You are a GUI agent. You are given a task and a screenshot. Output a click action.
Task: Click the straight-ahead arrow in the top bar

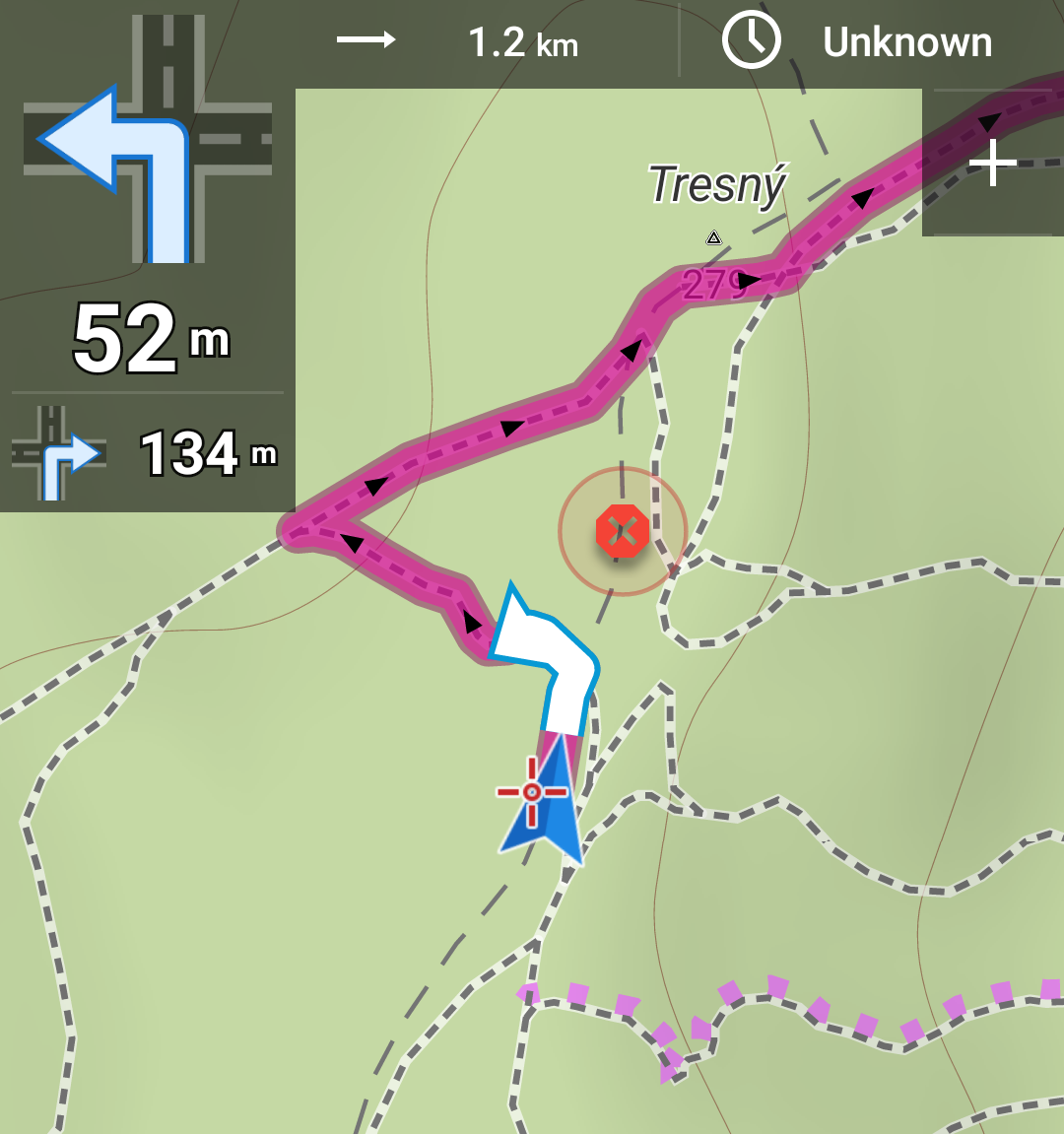tap(366, 41)
